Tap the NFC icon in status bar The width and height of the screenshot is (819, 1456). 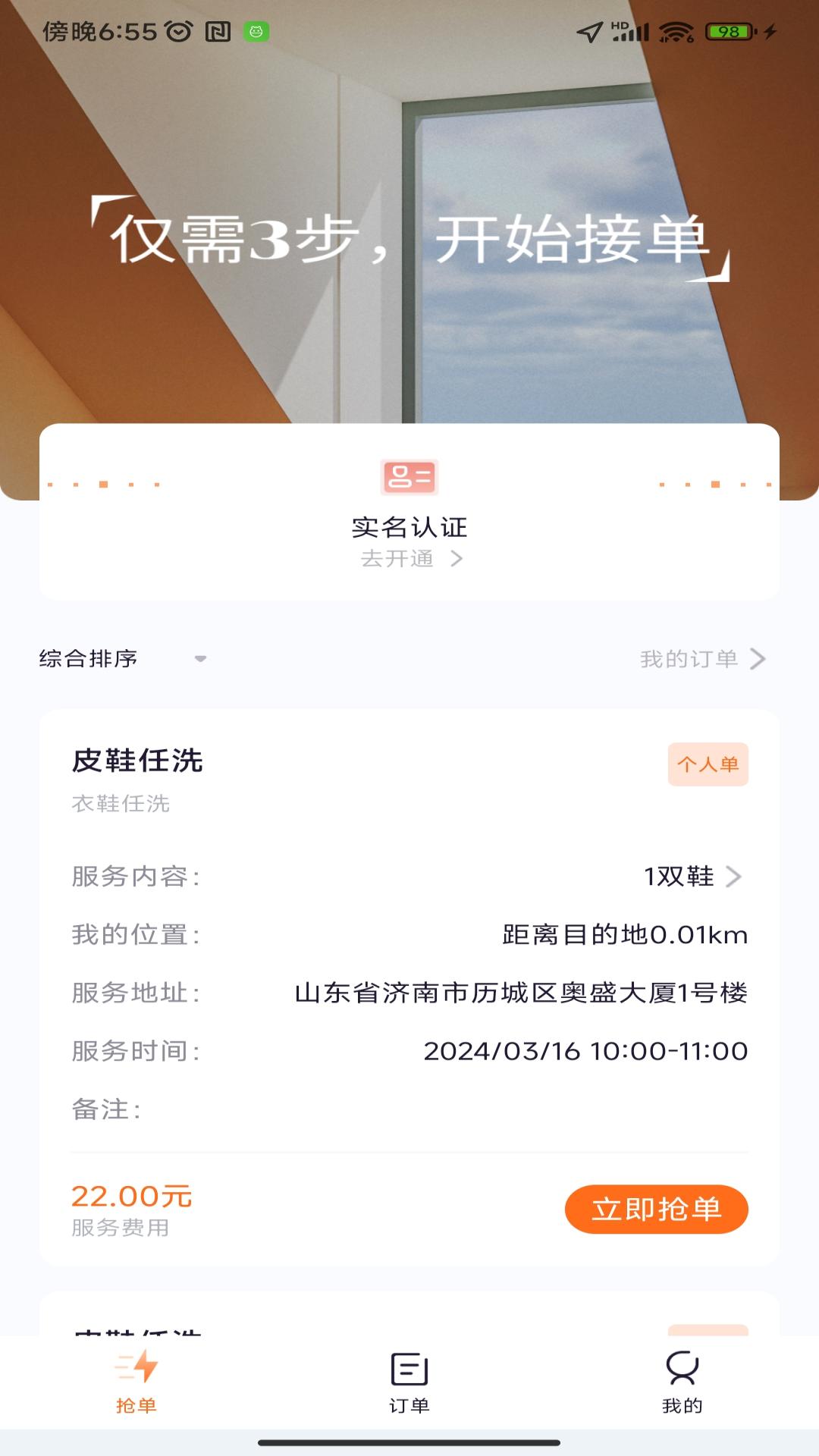pyautogui.click(x=217, y=30)
